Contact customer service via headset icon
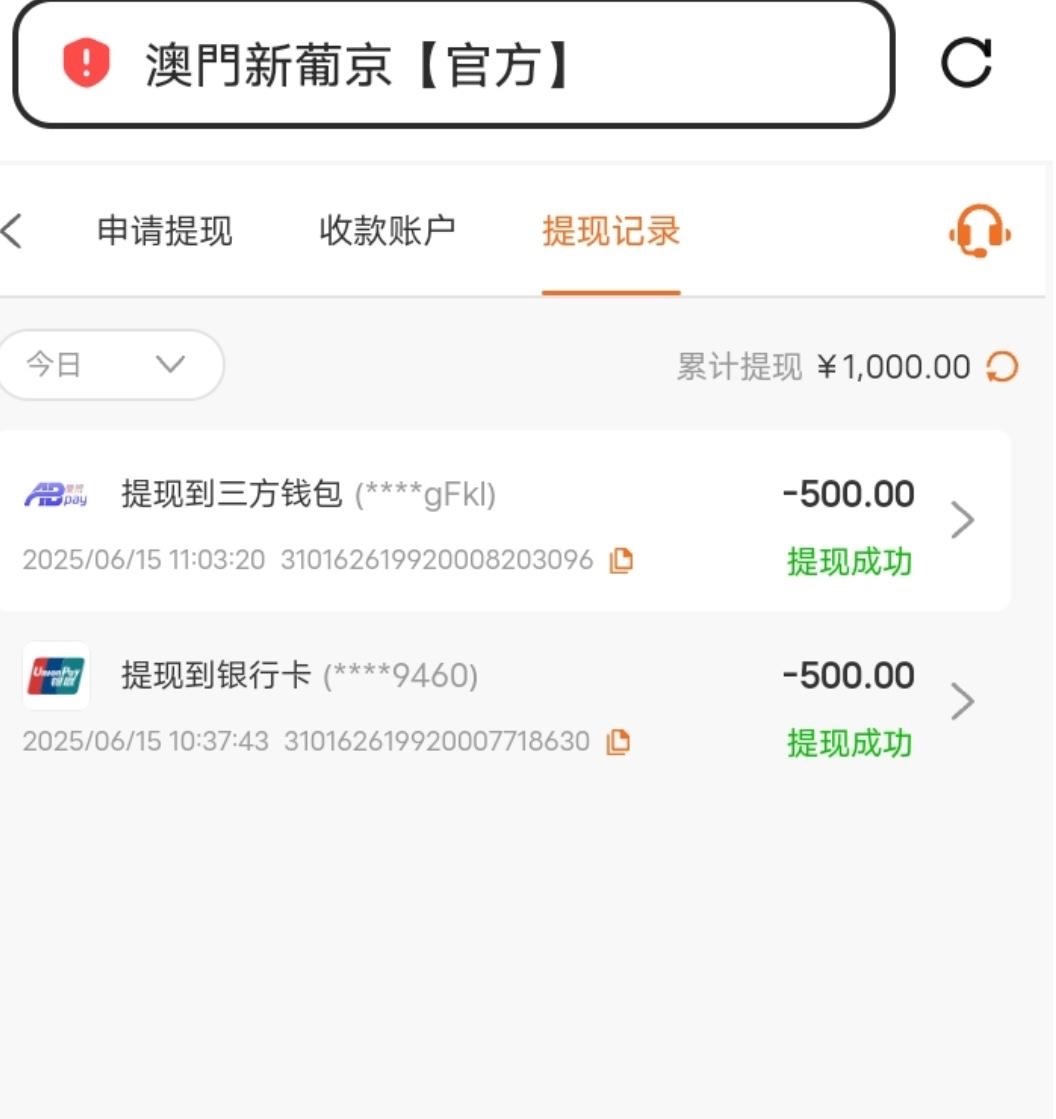The width and height of the screenshot is (1056, 1119). pos(980,232)
